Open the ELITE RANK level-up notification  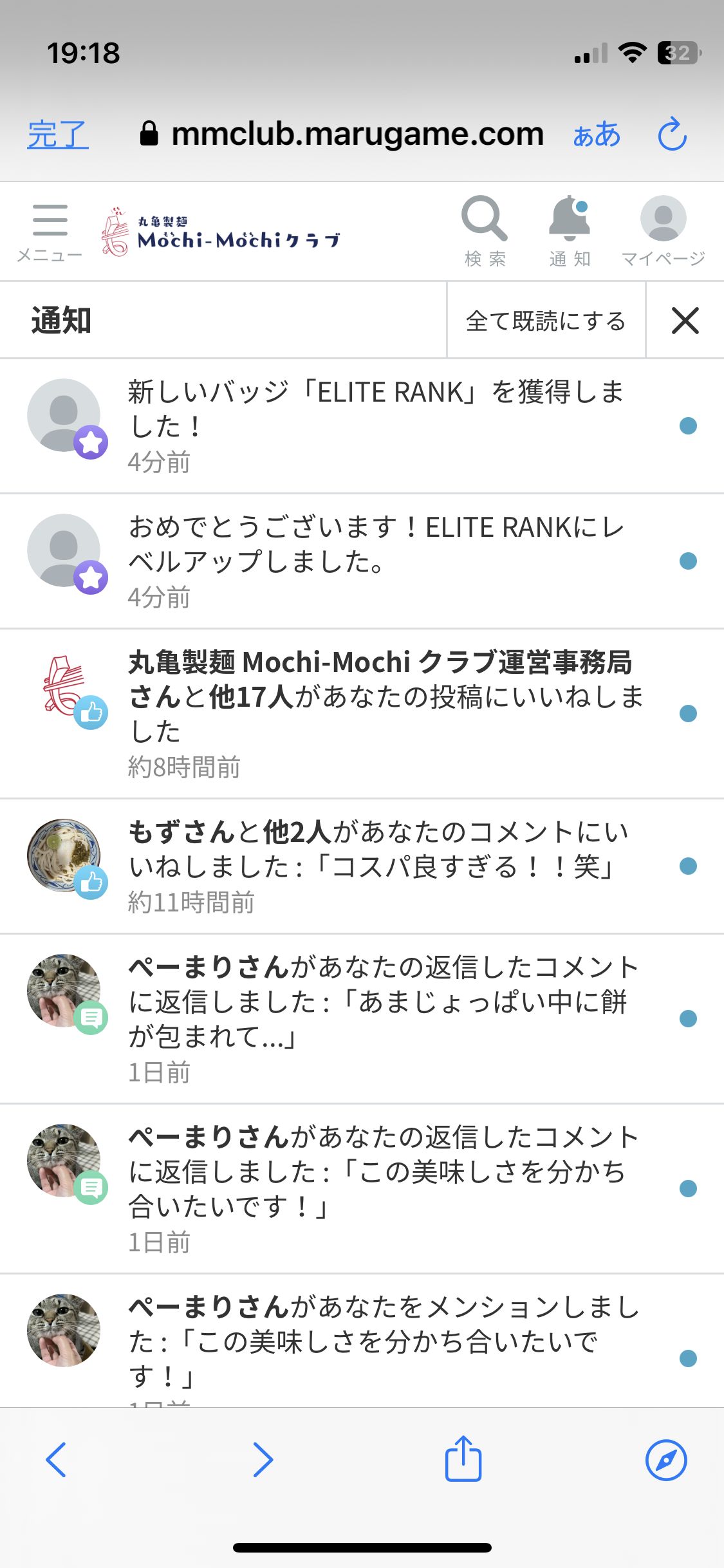tap(362, 561)
